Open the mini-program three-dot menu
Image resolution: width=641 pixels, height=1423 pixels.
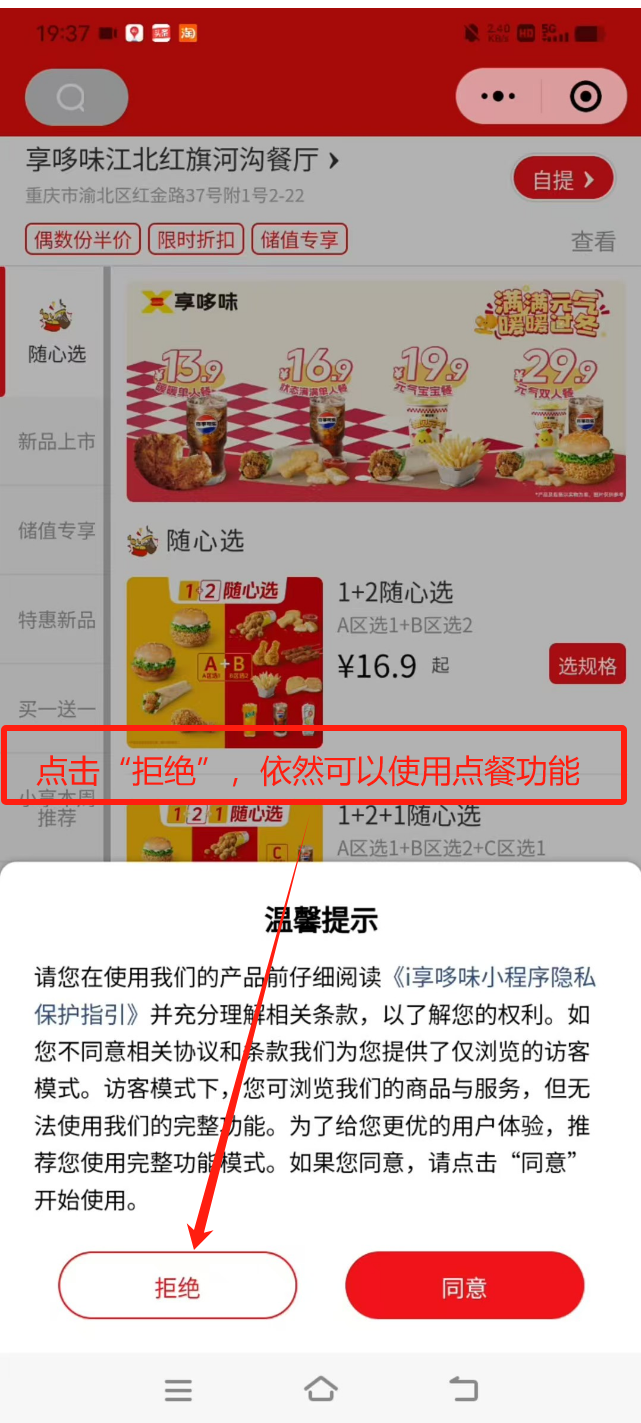point(498,97)
